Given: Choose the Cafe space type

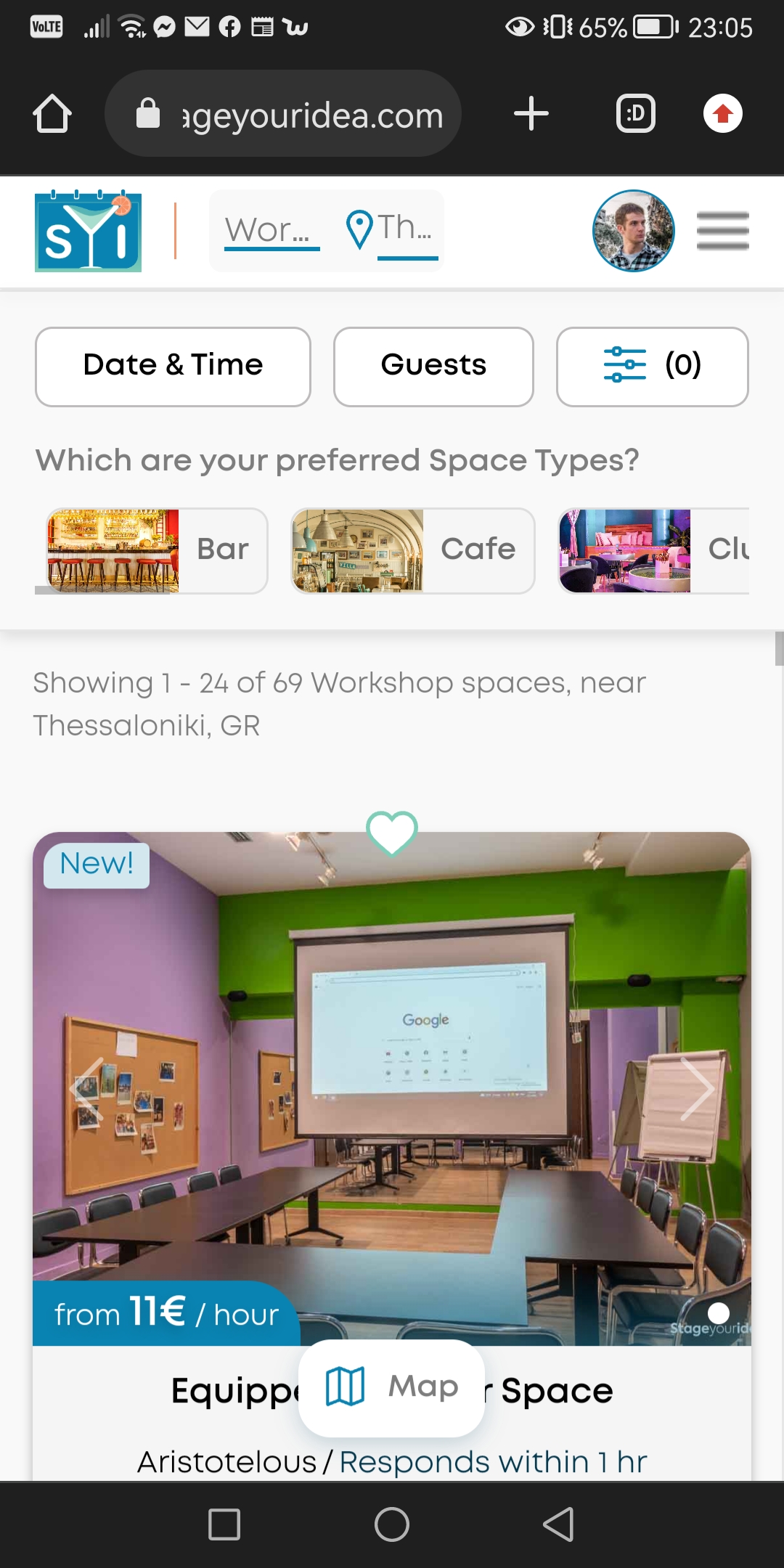Looking at the screenshot, I should coord(412,550).
